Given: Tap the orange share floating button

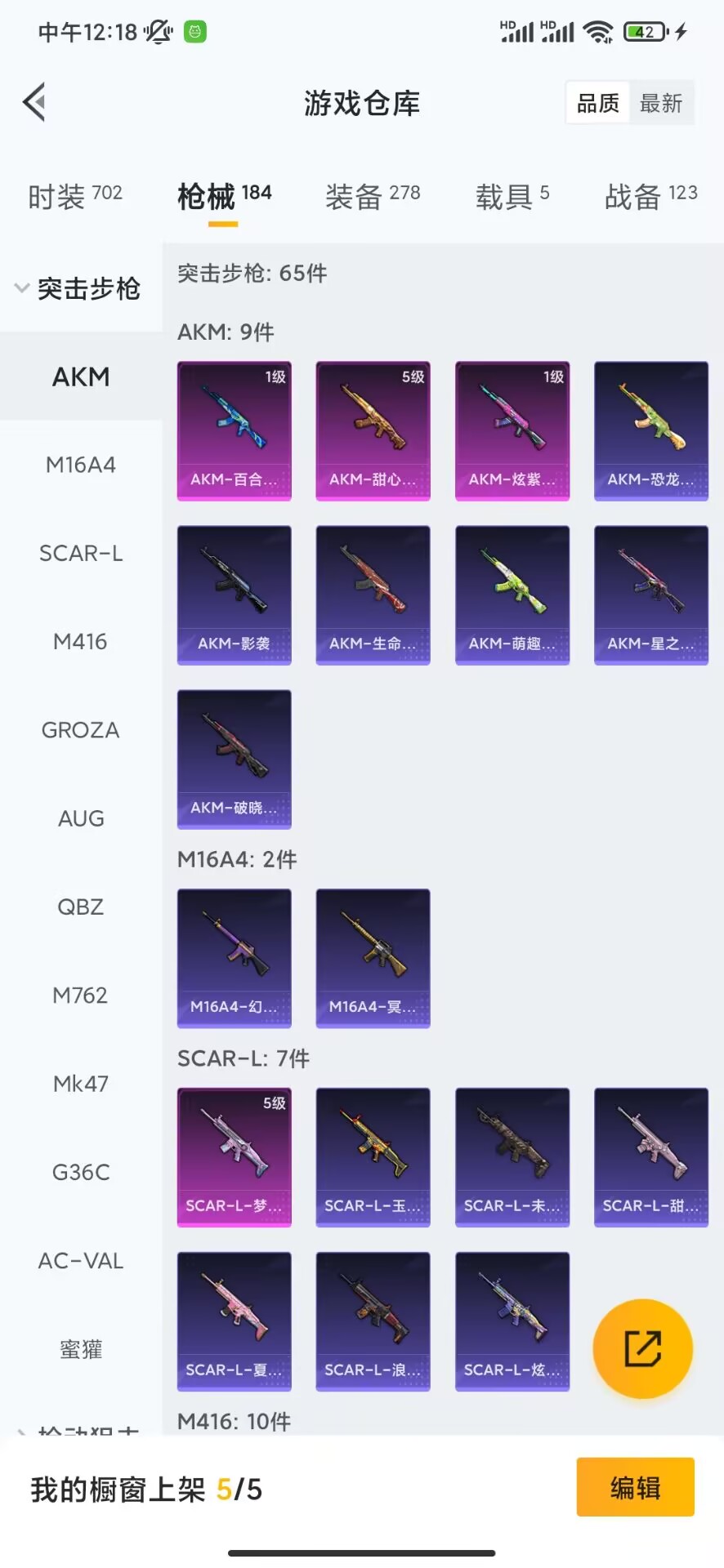Looking at the screenshot, I should pos(643,1348).
